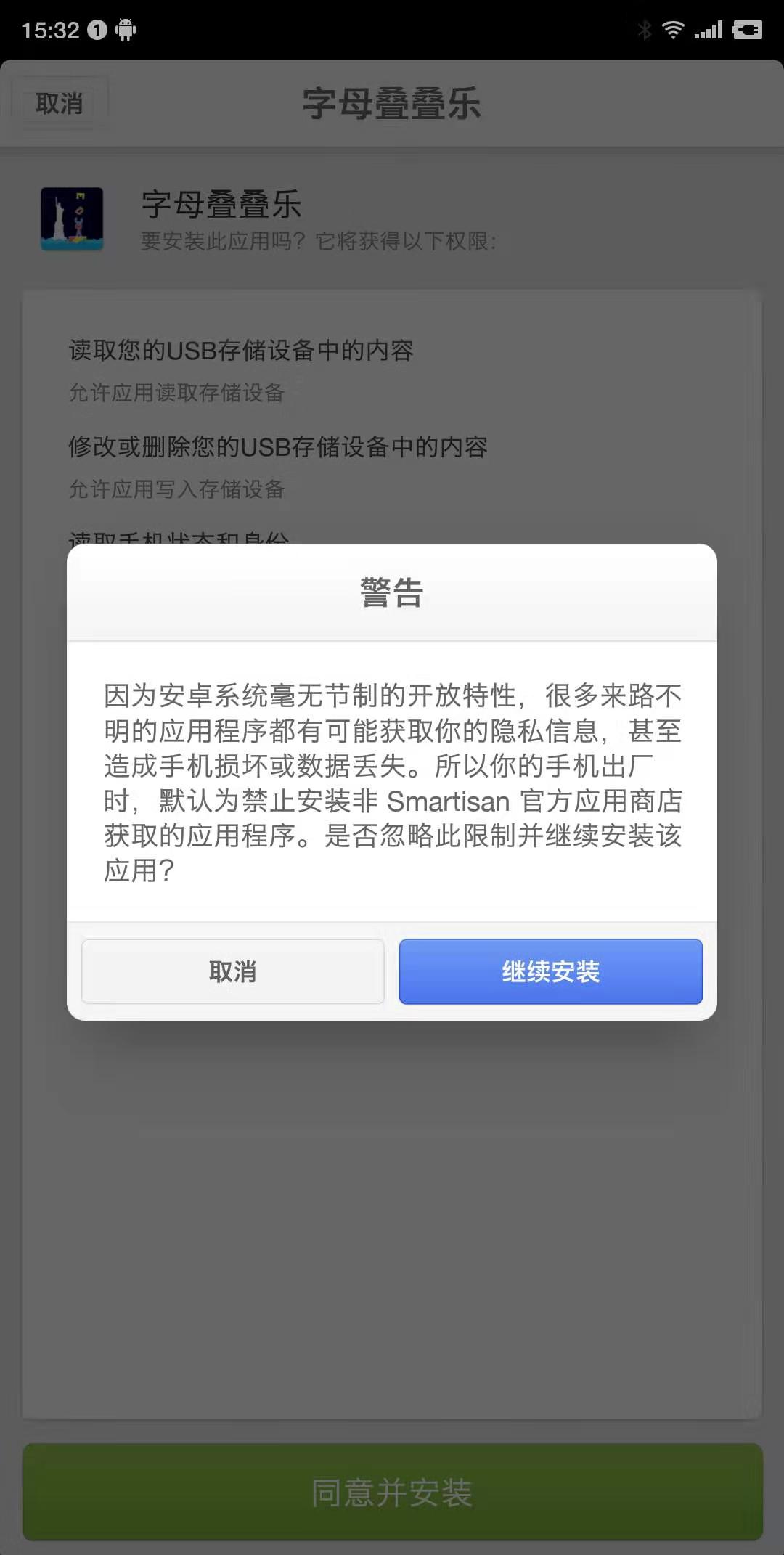Screen dimensions: 784x1555
Task: Tap 取消 at the top left corner
Action: (x=61, y=102)
